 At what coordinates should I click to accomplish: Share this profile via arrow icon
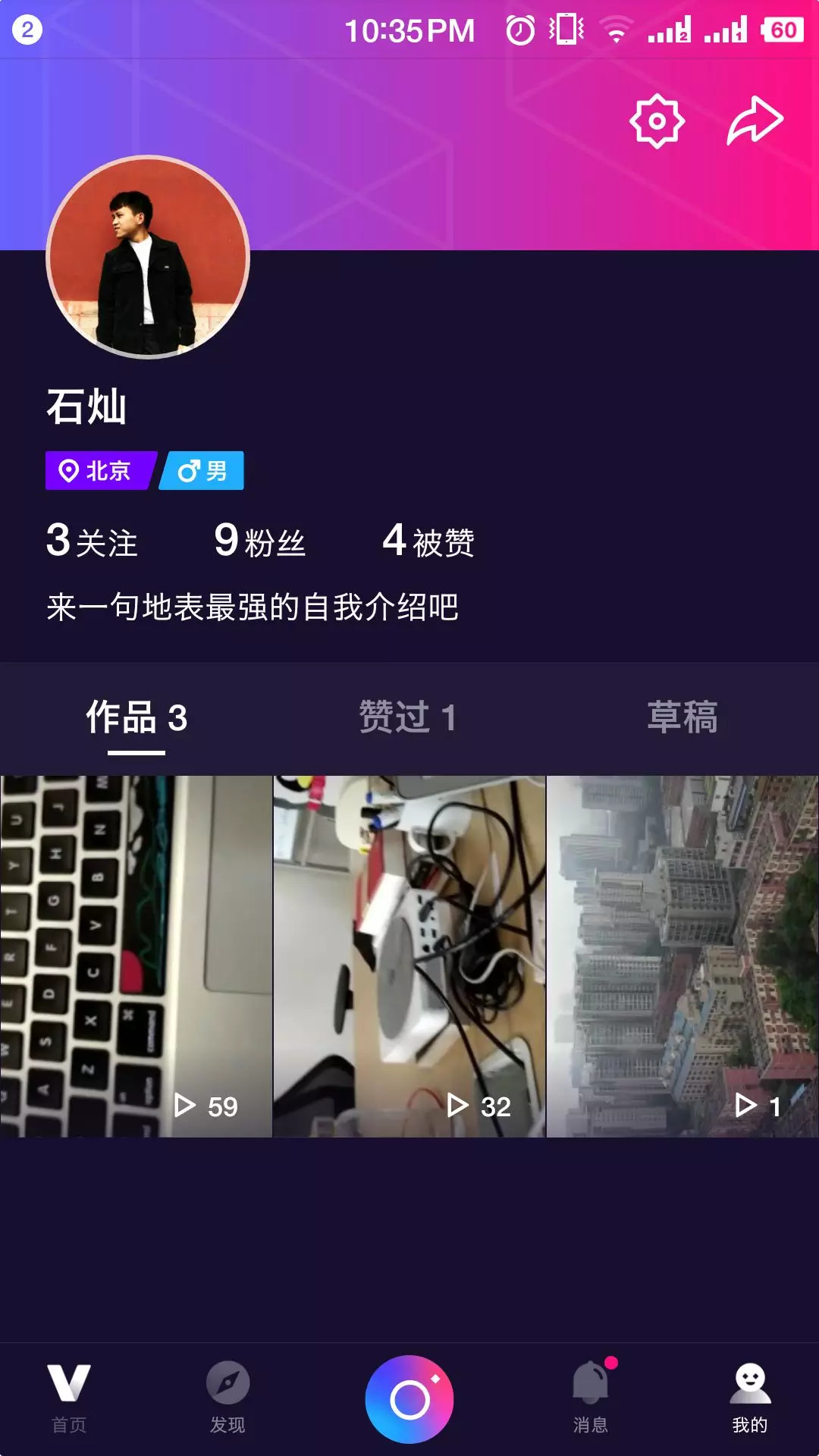click(x=755, y=121)
